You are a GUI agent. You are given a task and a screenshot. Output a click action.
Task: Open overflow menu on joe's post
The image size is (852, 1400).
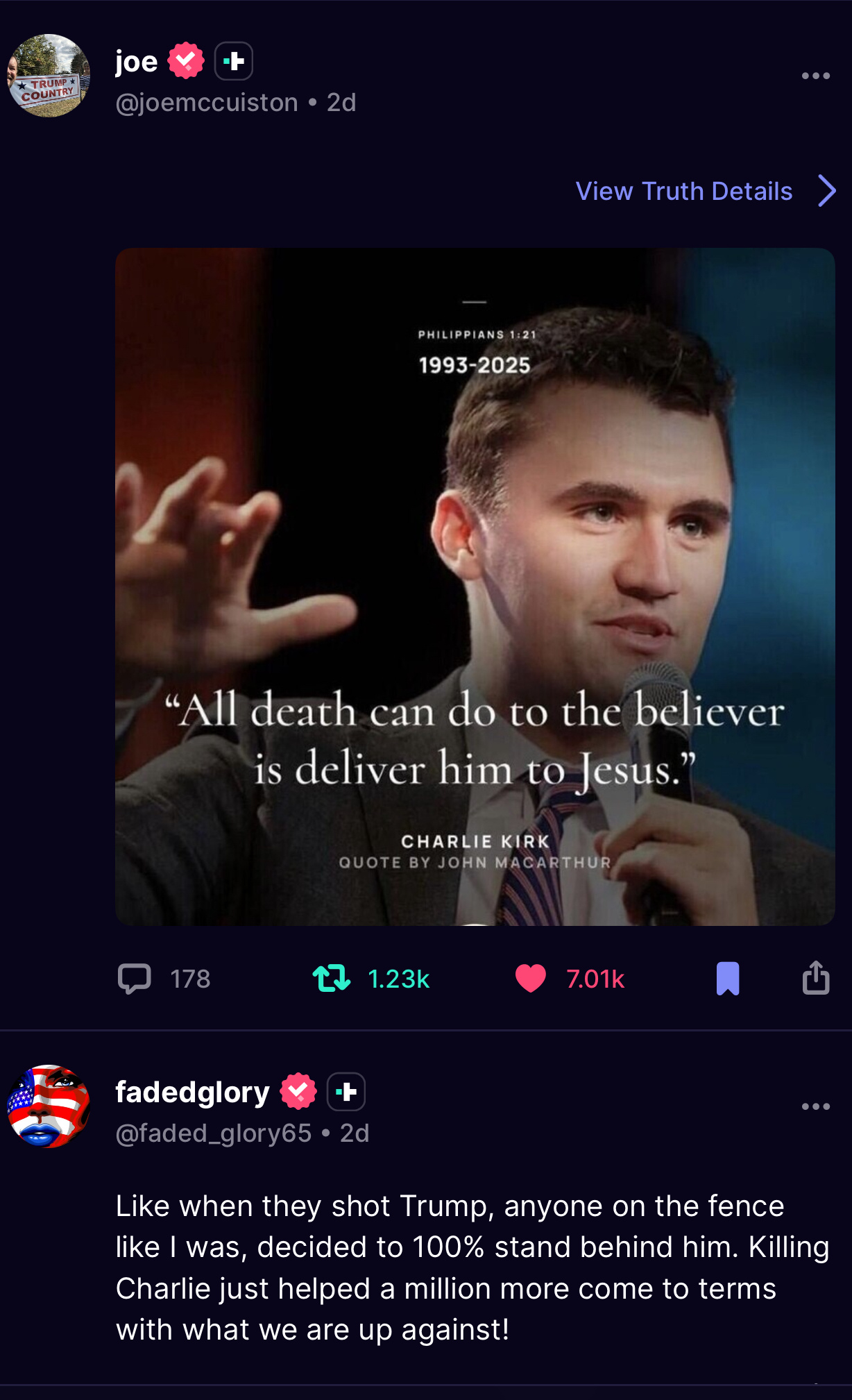pyautogui.click(x=815, y=76)
